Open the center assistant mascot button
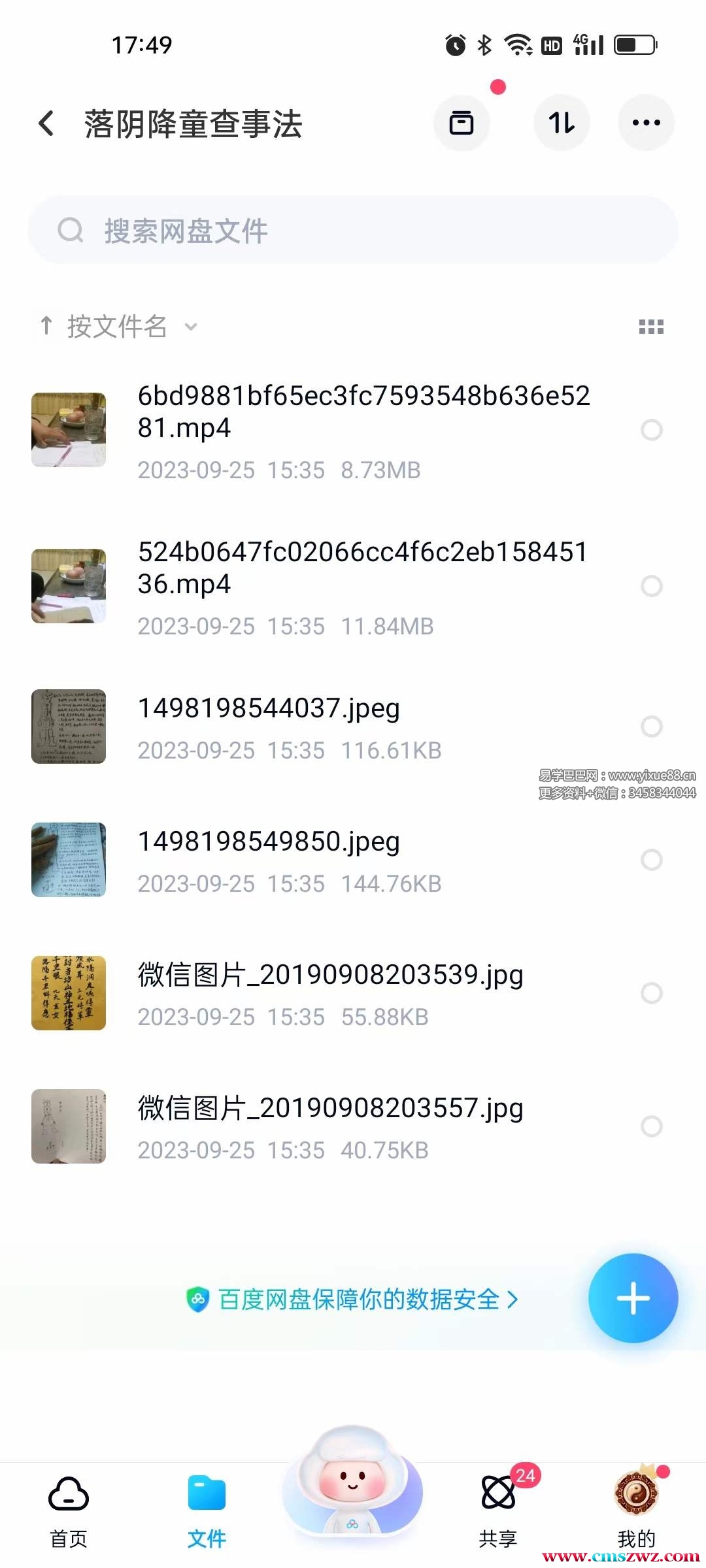The width and height of the screenshot is (706, 1568). click(x=352, y=1483)
